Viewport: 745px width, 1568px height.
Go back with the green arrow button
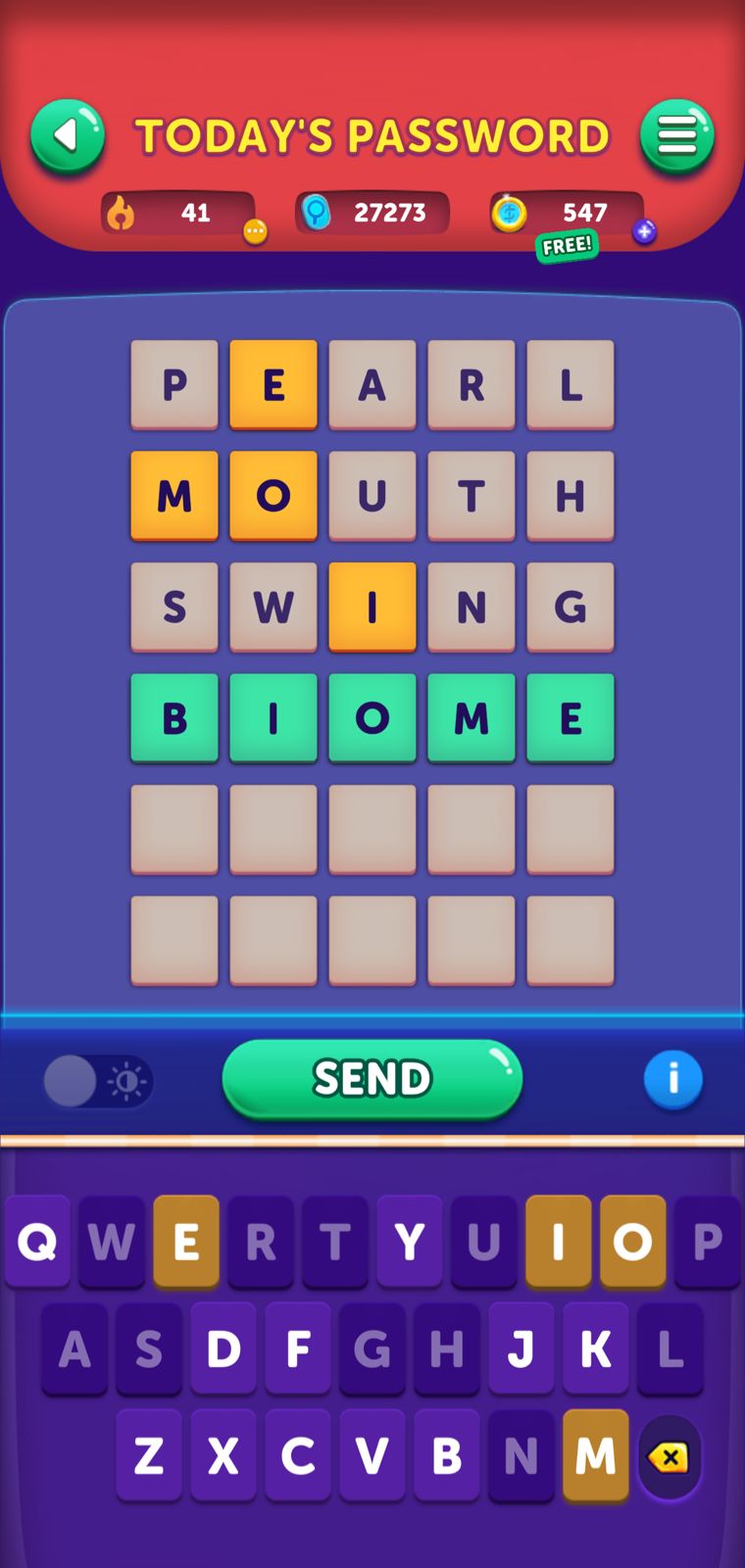(67, 136)
